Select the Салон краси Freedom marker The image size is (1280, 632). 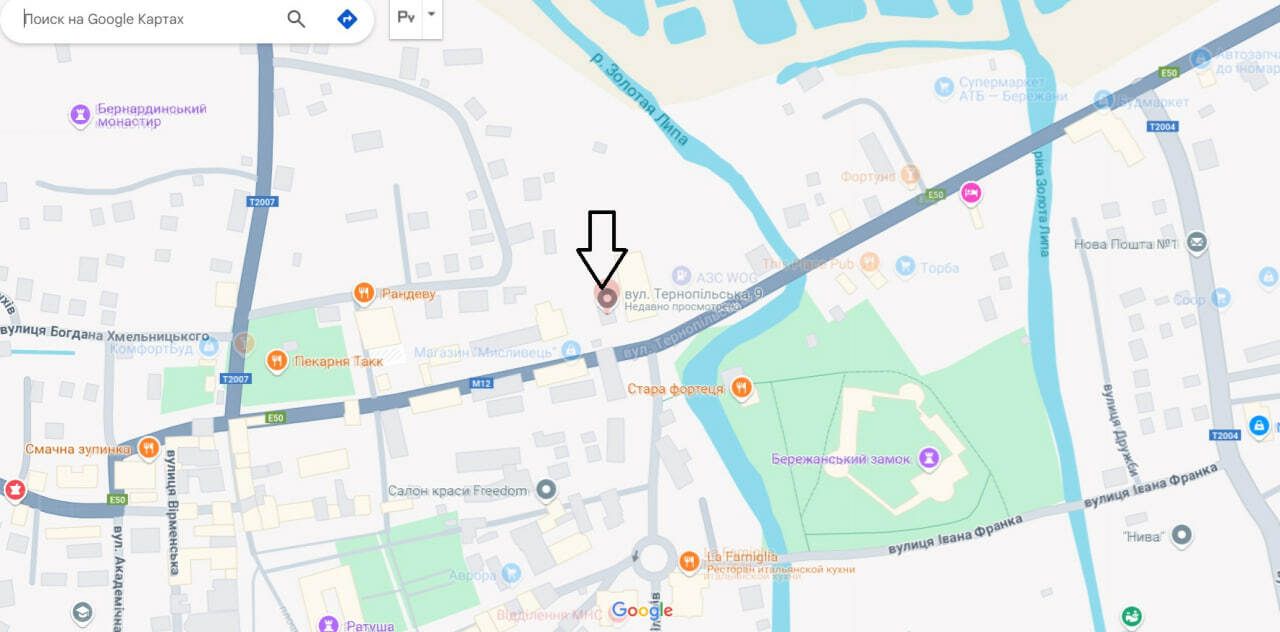545,490
